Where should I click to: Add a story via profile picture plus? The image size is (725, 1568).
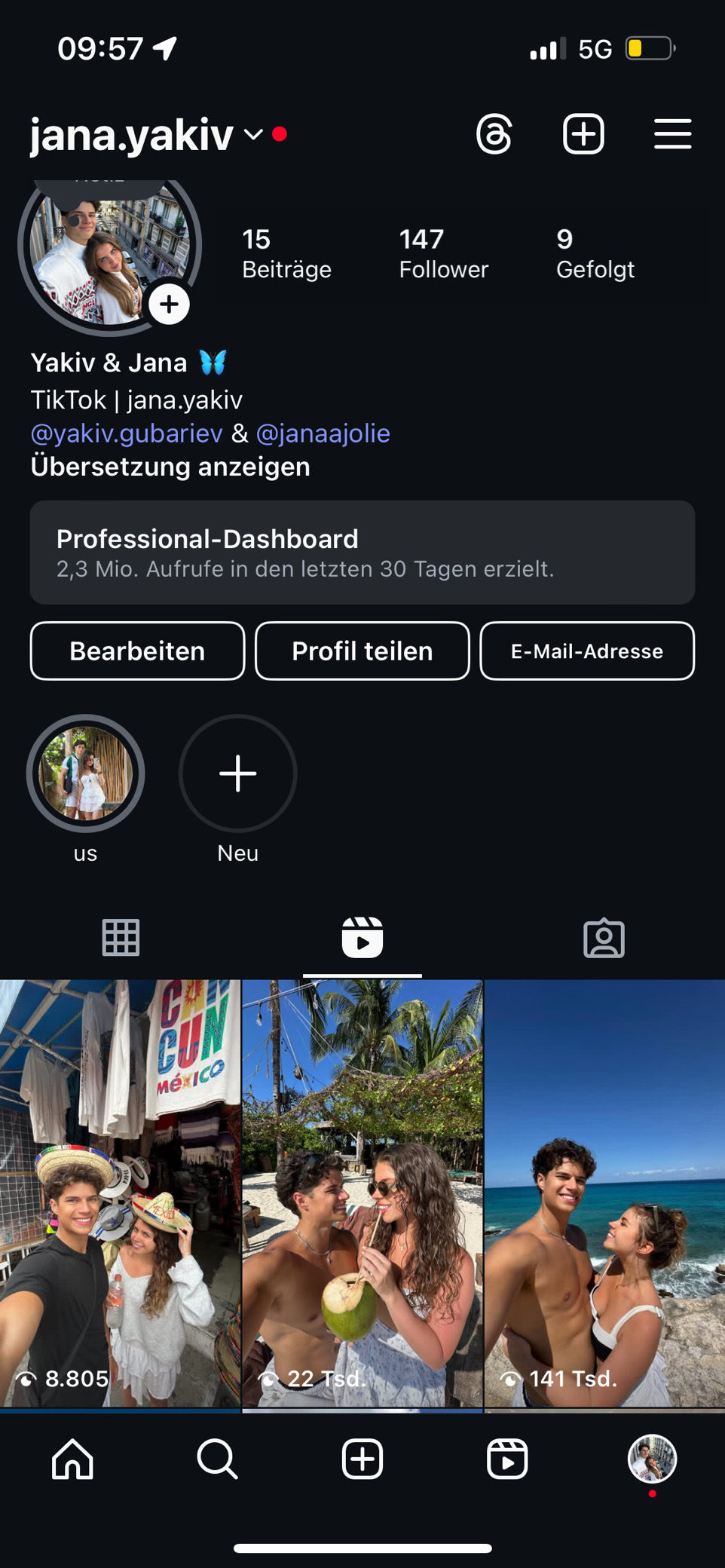[x=169, y=305]
